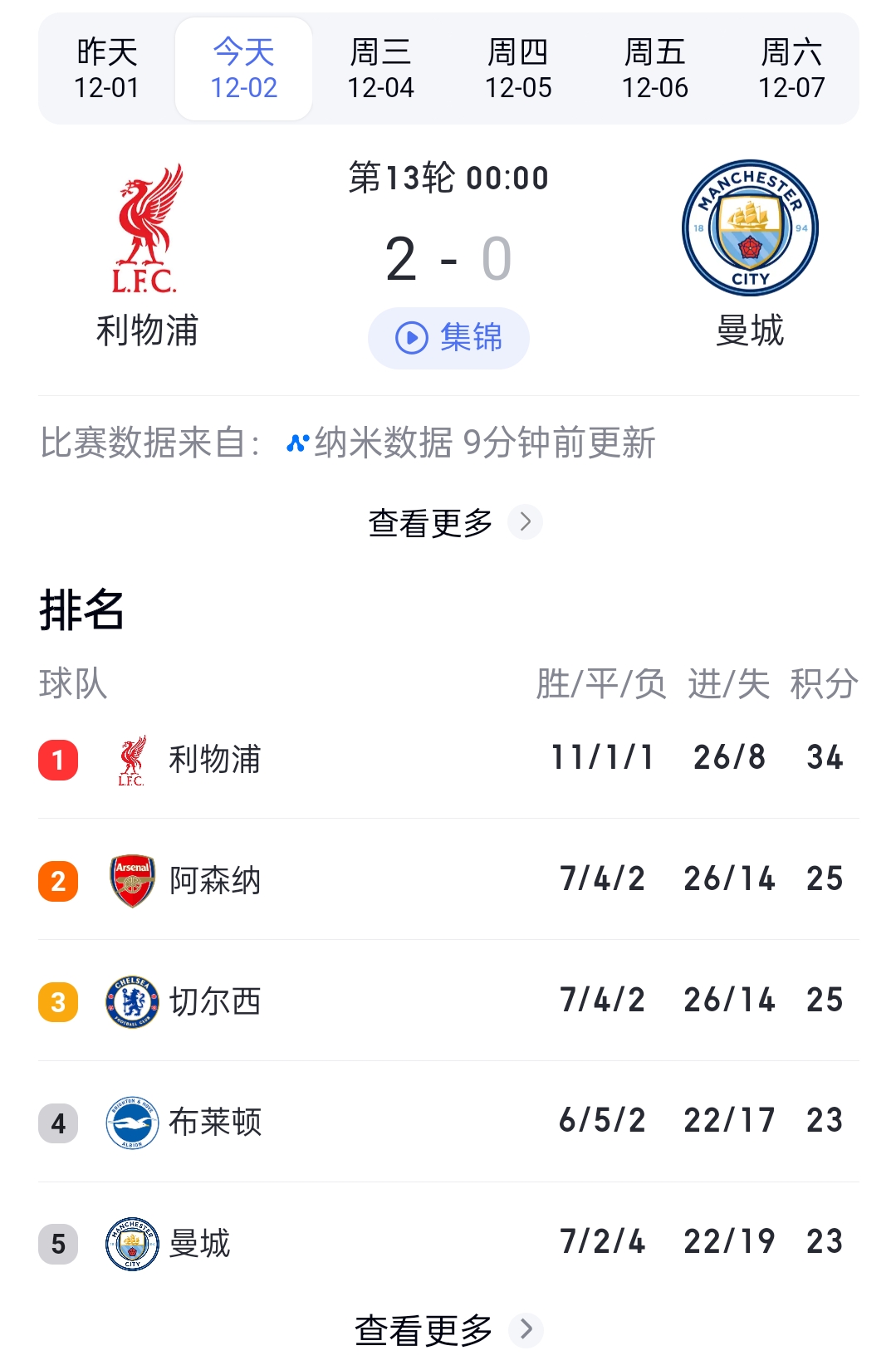896x1370 pixels.
Task: Click the 纳米数据 data provider logo
Action: [297, 444]
